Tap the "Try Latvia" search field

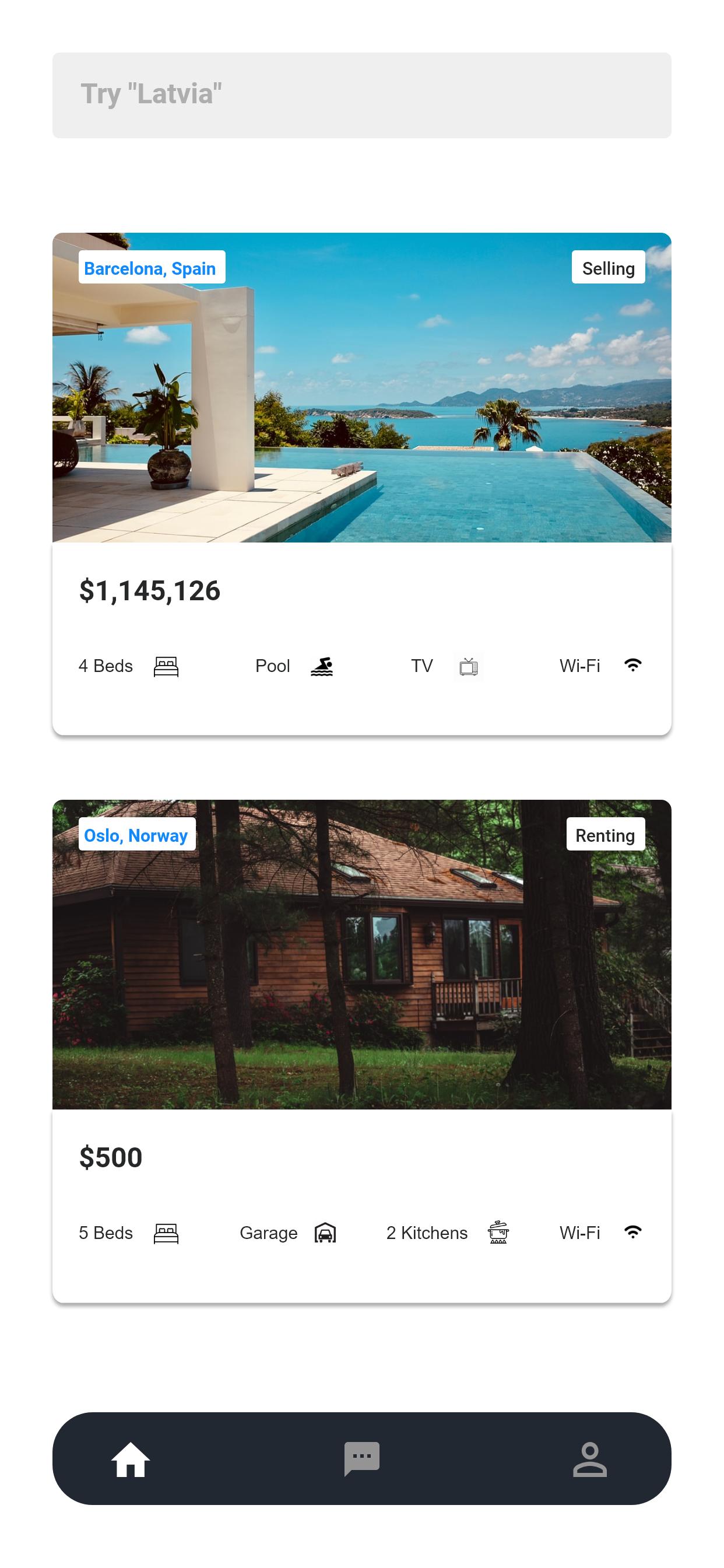click(361, 95)
